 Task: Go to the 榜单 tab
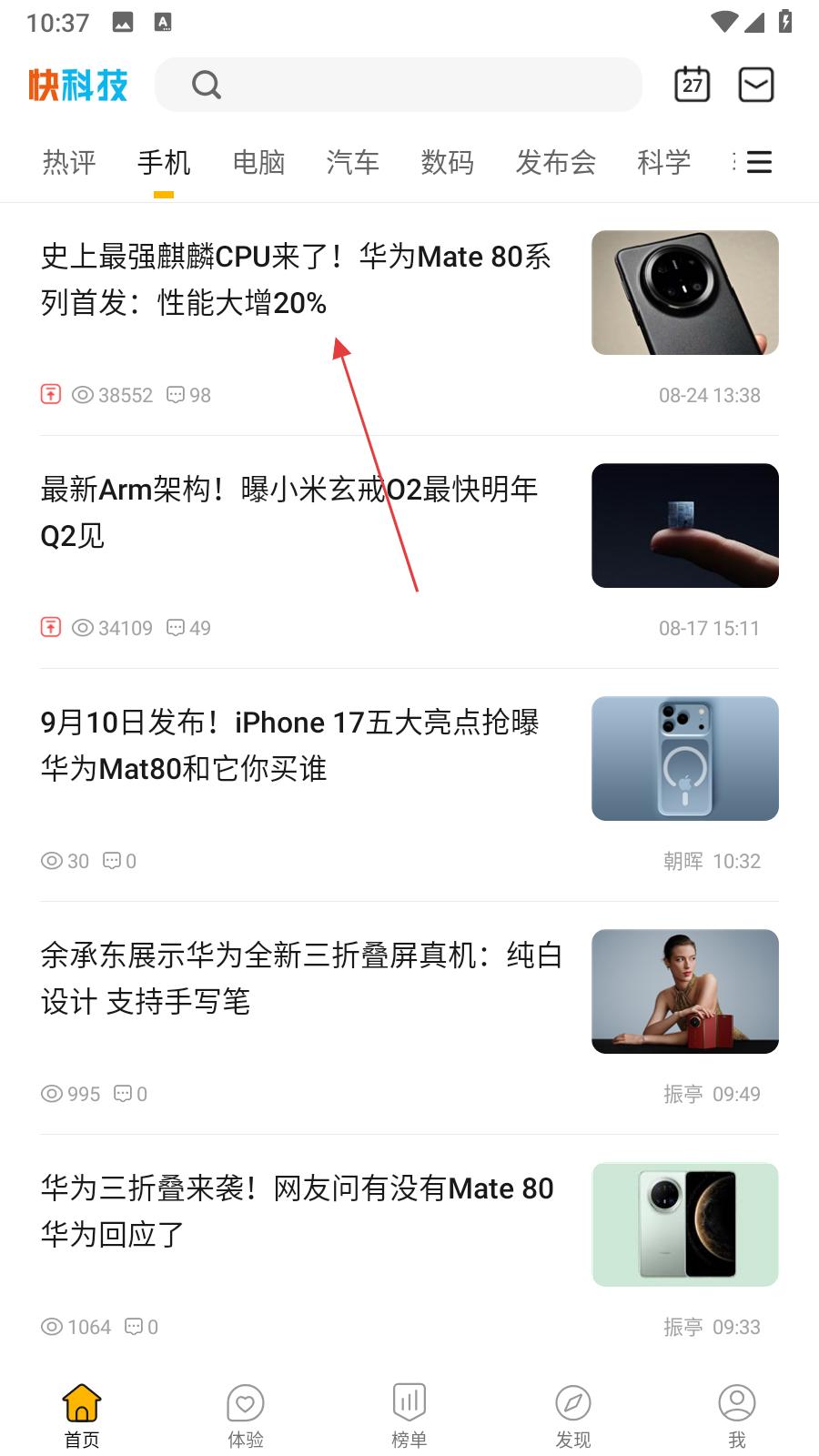[409, 1415]
